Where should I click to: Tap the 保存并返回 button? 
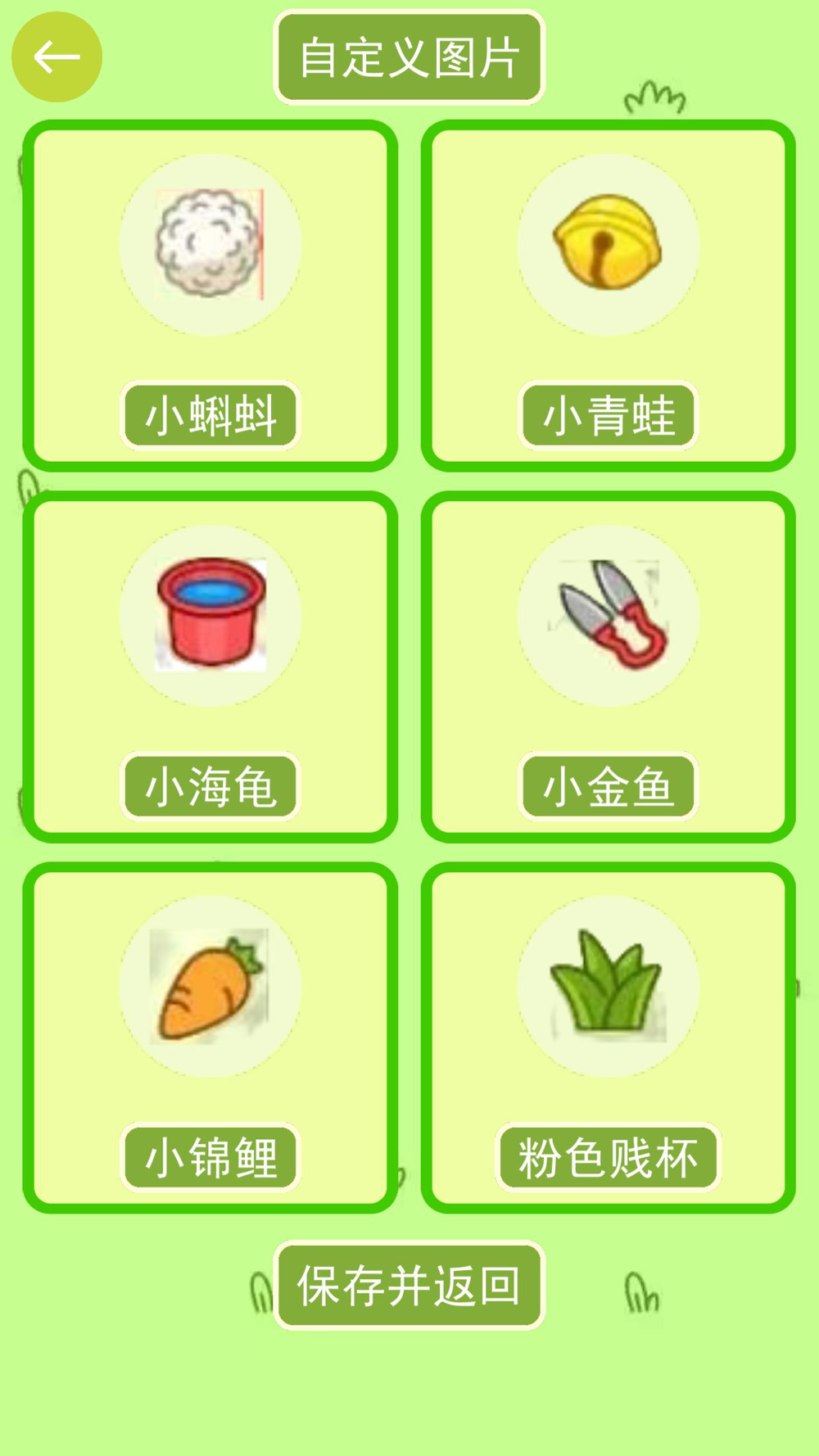coord(409,1285)
